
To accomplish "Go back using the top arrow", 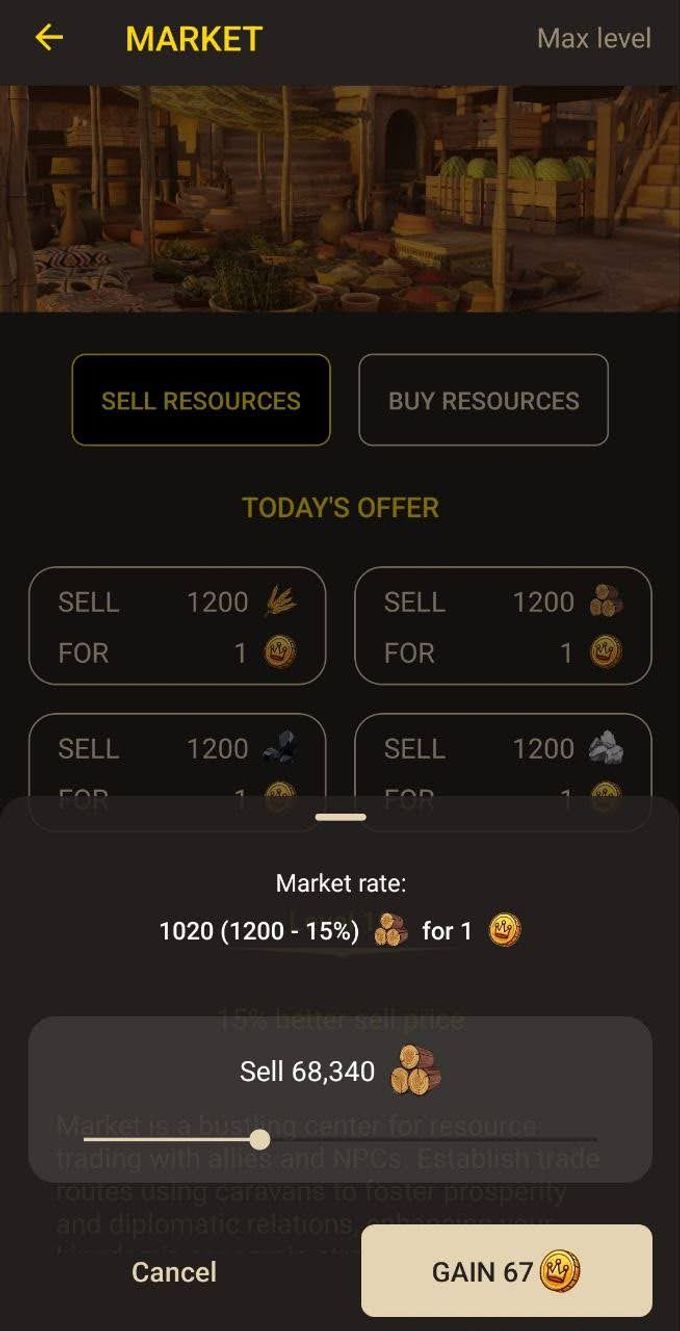I will tap(48, 38).
